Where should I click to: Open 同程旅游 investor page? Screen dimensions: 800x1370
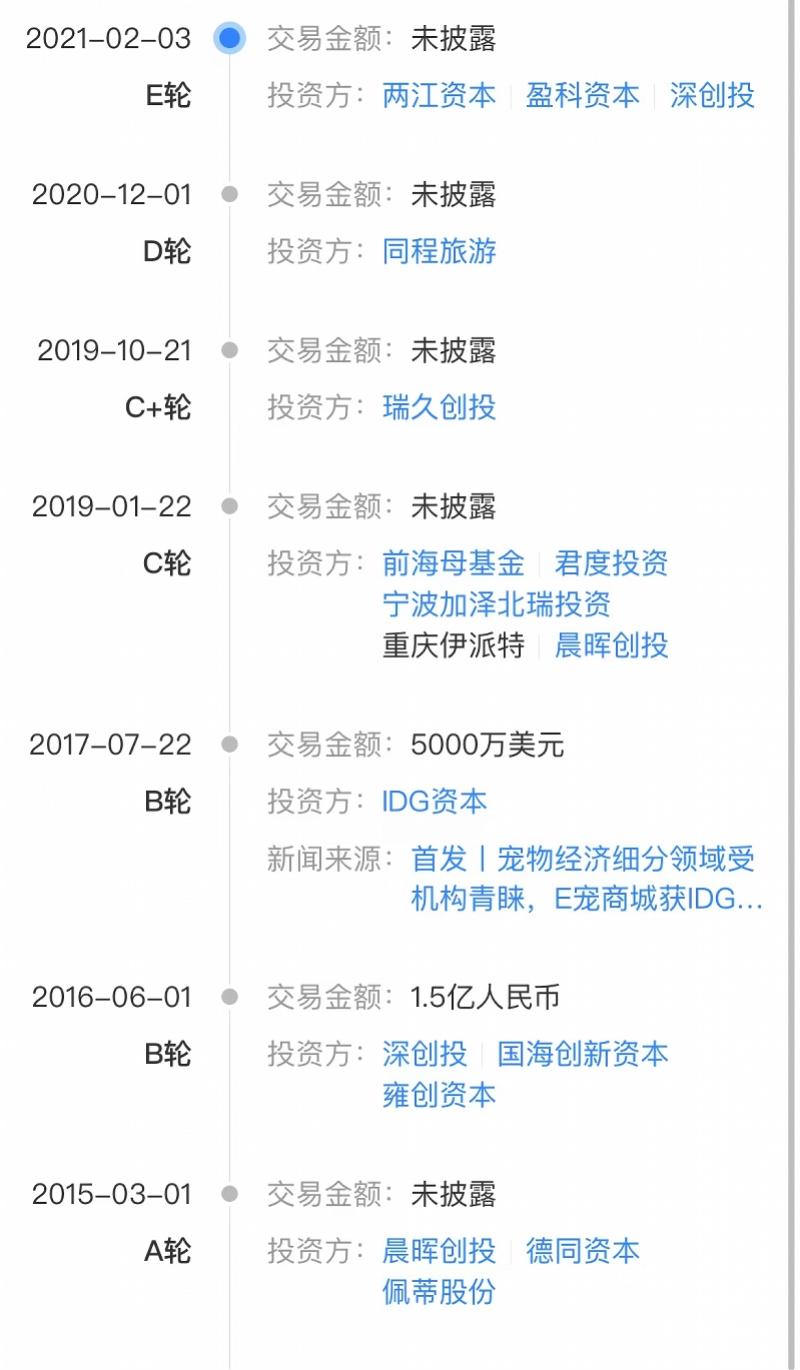coord(439,252)
